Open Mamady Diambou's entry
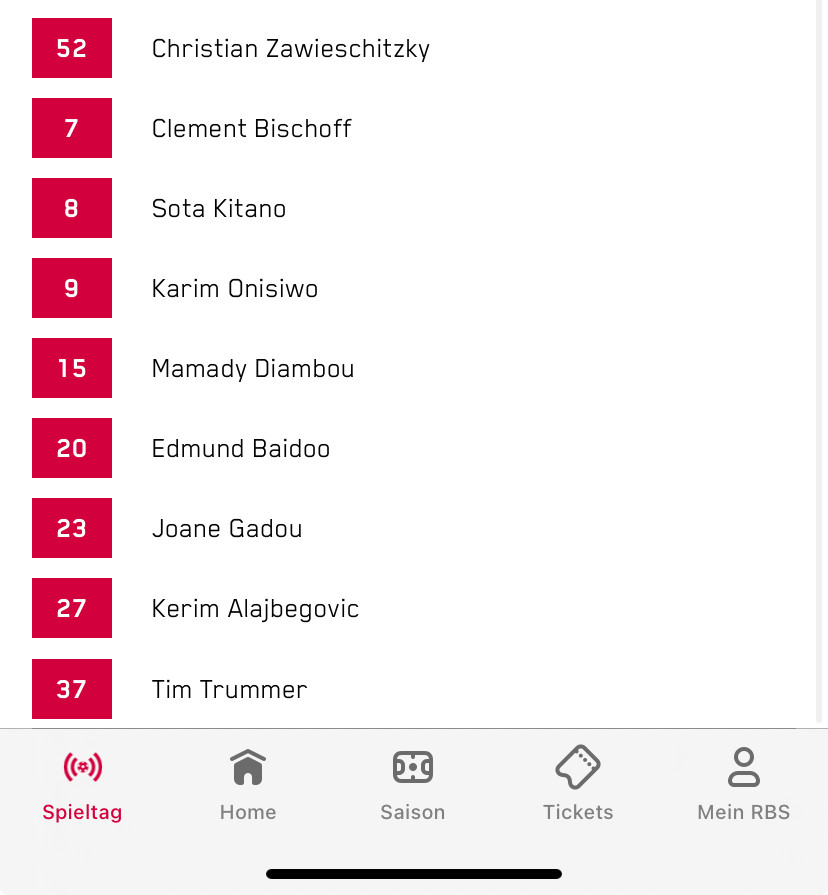Viewport: 828px width, 895px height. pos(253,368)
